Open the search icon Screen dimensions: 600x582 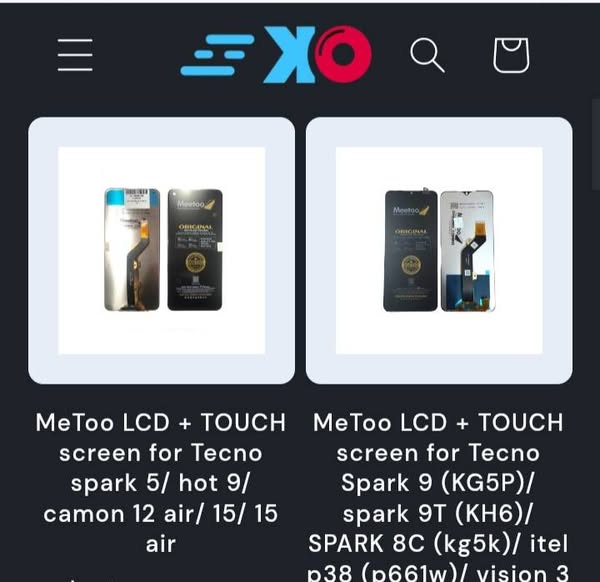coord(427,55)
